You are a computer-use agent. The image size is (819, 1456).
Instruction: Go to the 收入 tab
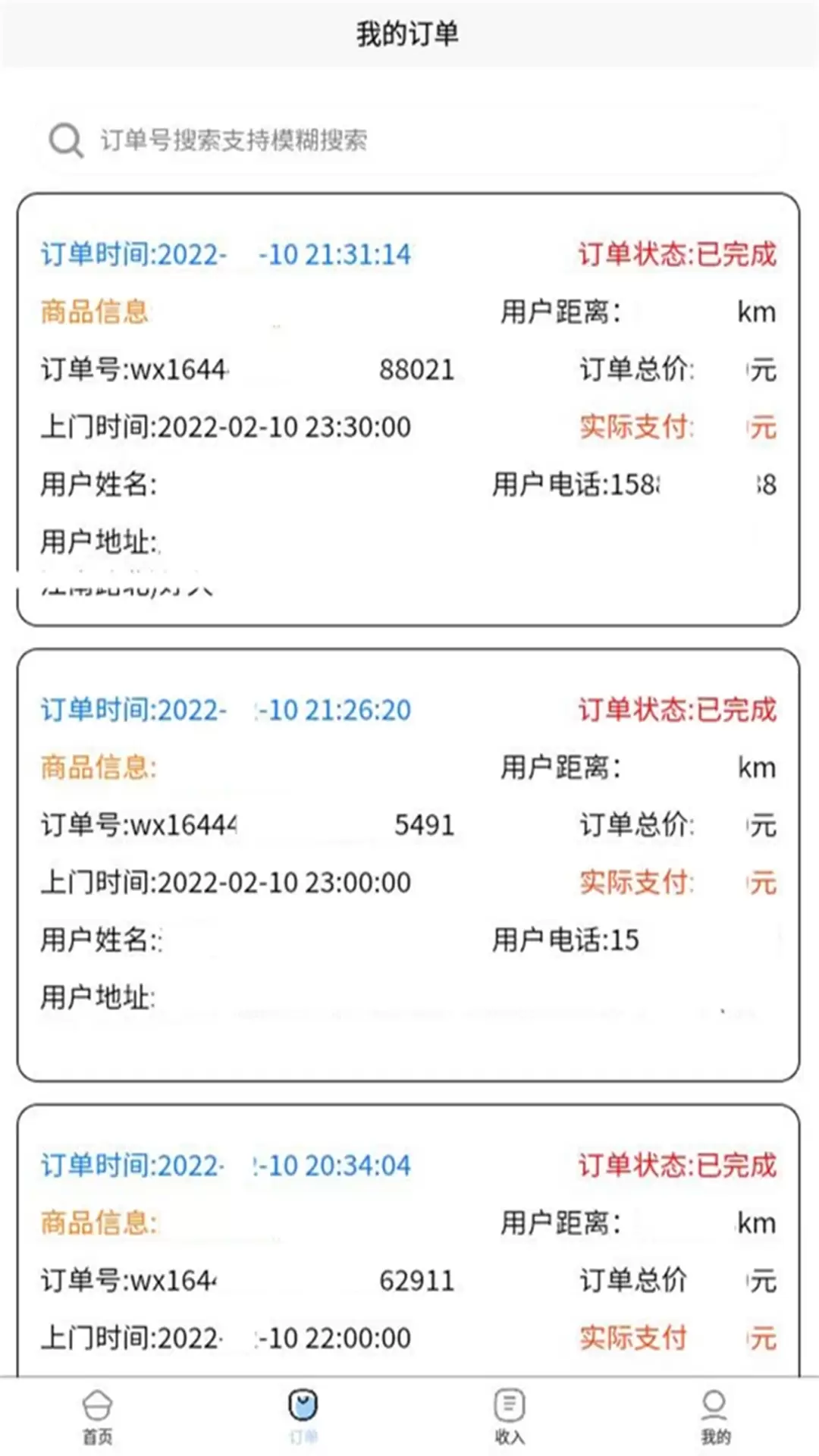coord(509,1417)
